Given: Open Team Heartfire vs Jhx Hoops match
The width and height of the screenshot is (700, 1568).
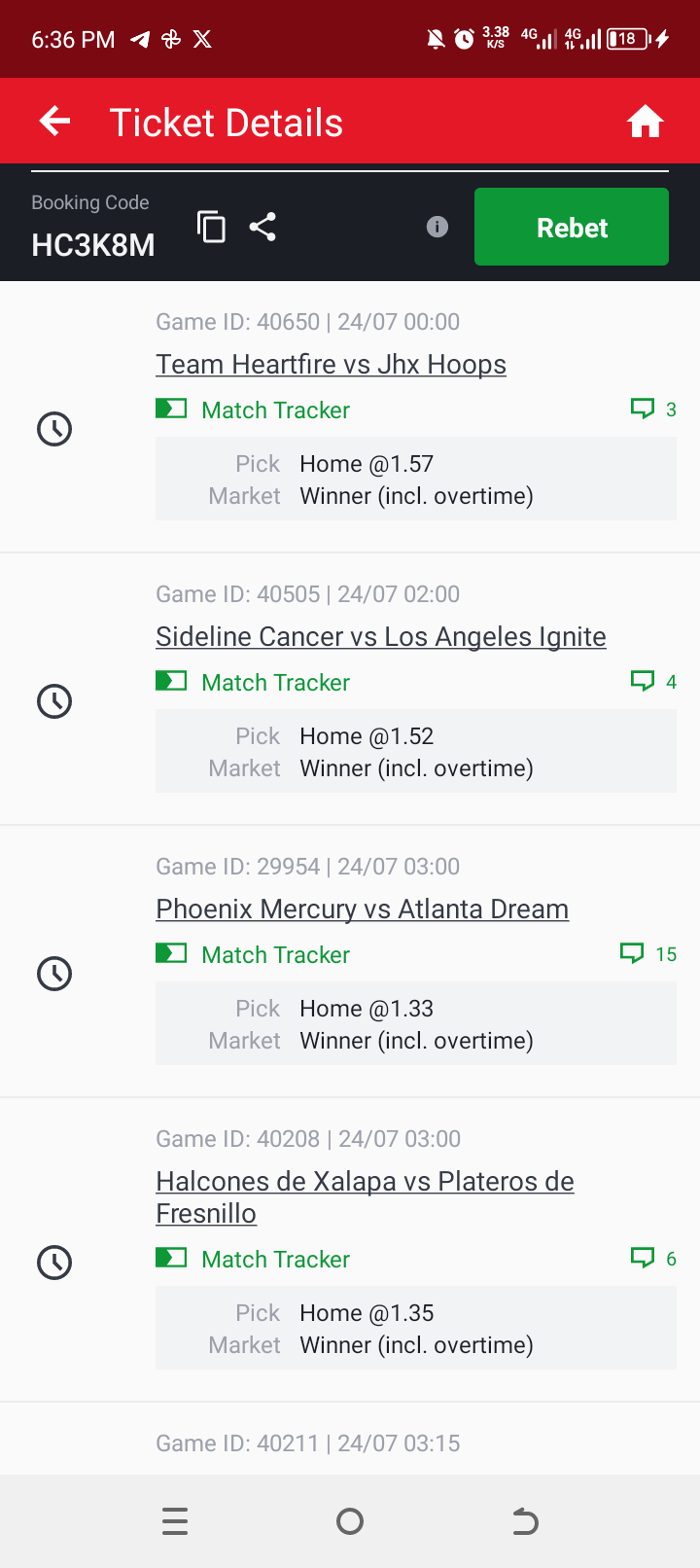Looking at the screenshot, I should [331, 365].
